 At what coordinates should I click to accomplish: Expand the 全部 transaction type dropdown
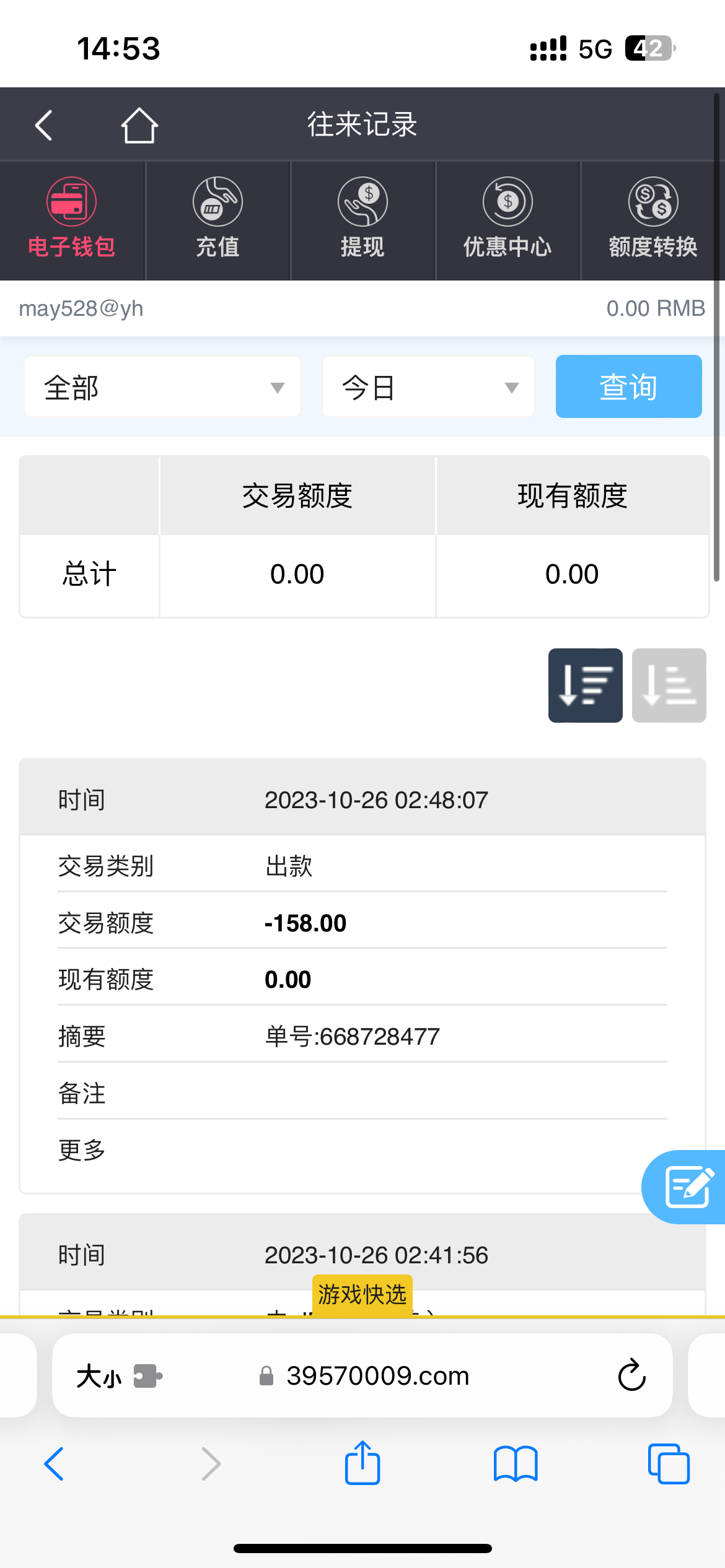162,387
